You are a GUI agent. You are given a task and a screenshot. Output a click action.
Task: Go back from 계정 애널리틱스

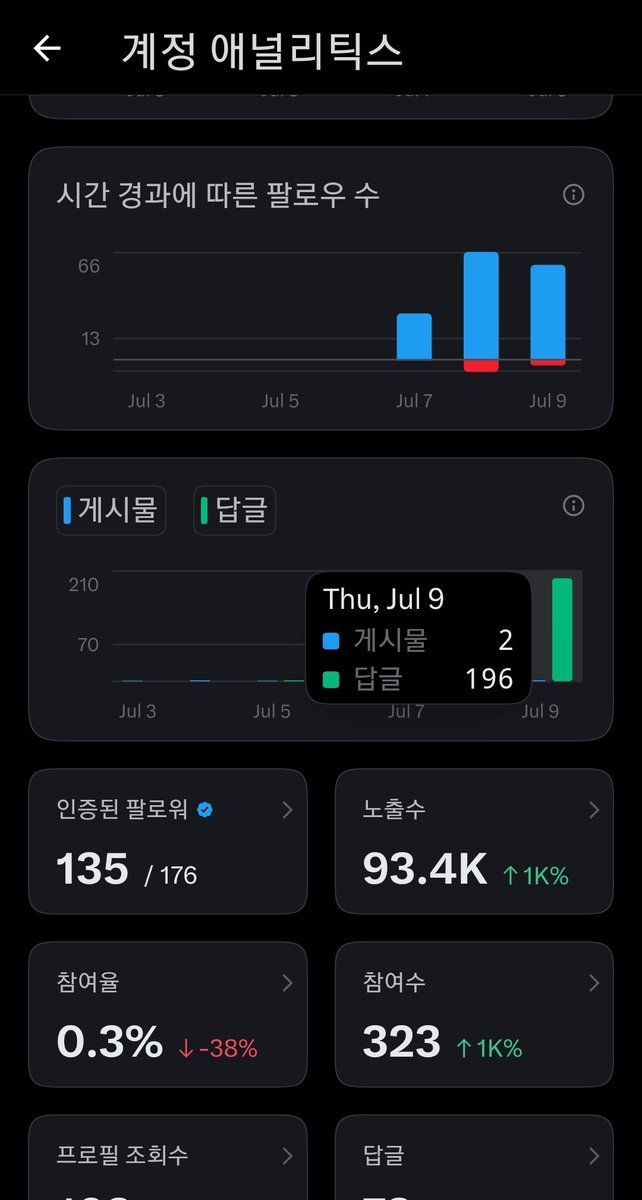click(x=47, y=49)
